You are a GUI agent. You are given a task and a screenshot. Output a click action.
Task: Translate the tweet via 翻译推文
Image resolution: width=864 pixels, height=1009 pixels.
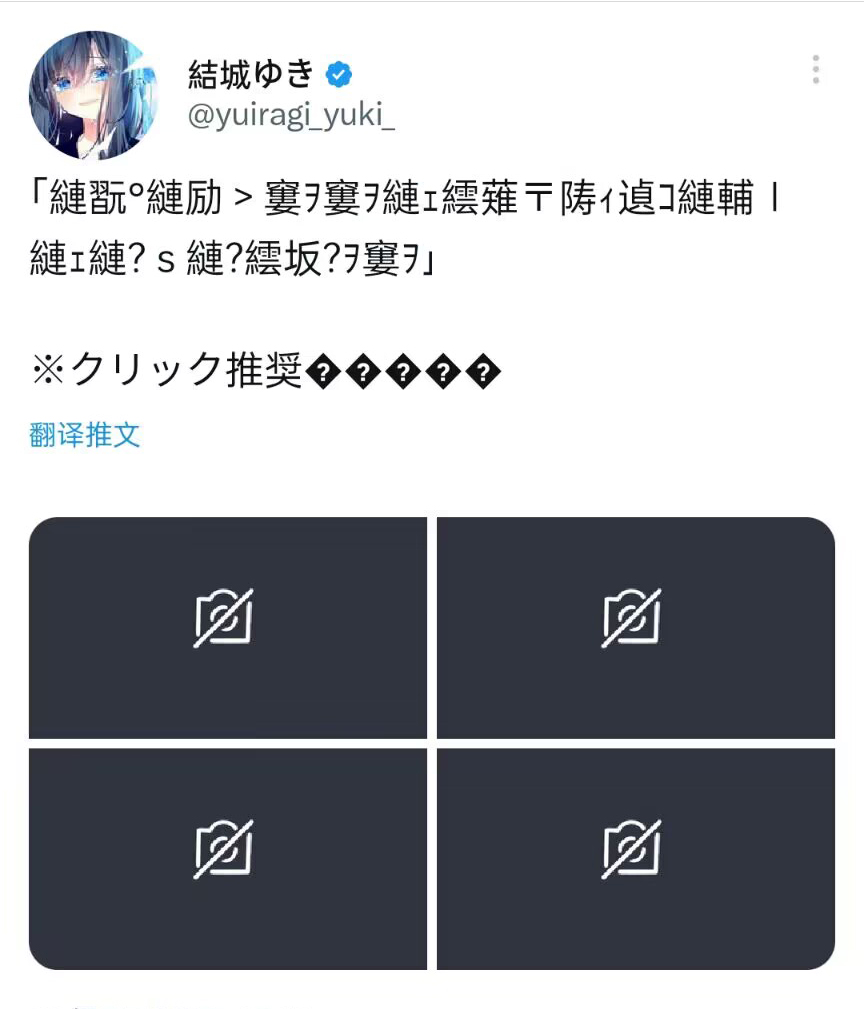pyautogui.click(x=85, y=434)
